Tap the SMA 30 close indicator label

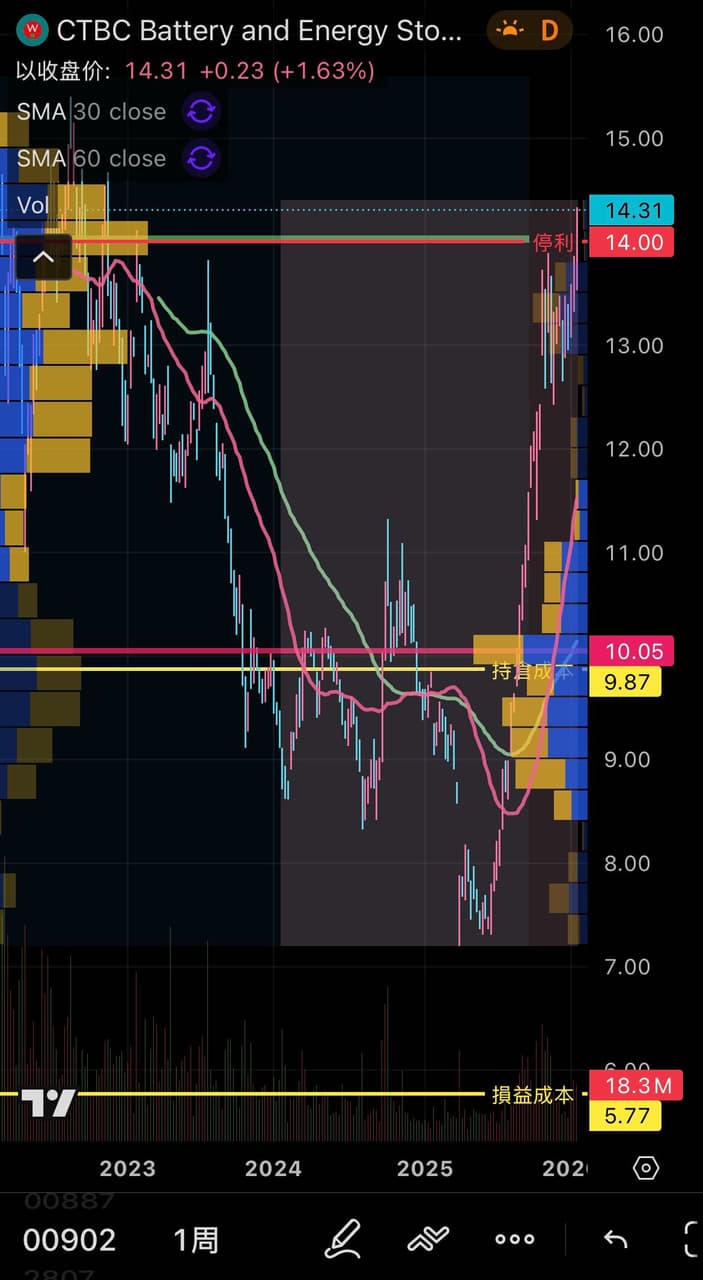(x=91, y=112)
